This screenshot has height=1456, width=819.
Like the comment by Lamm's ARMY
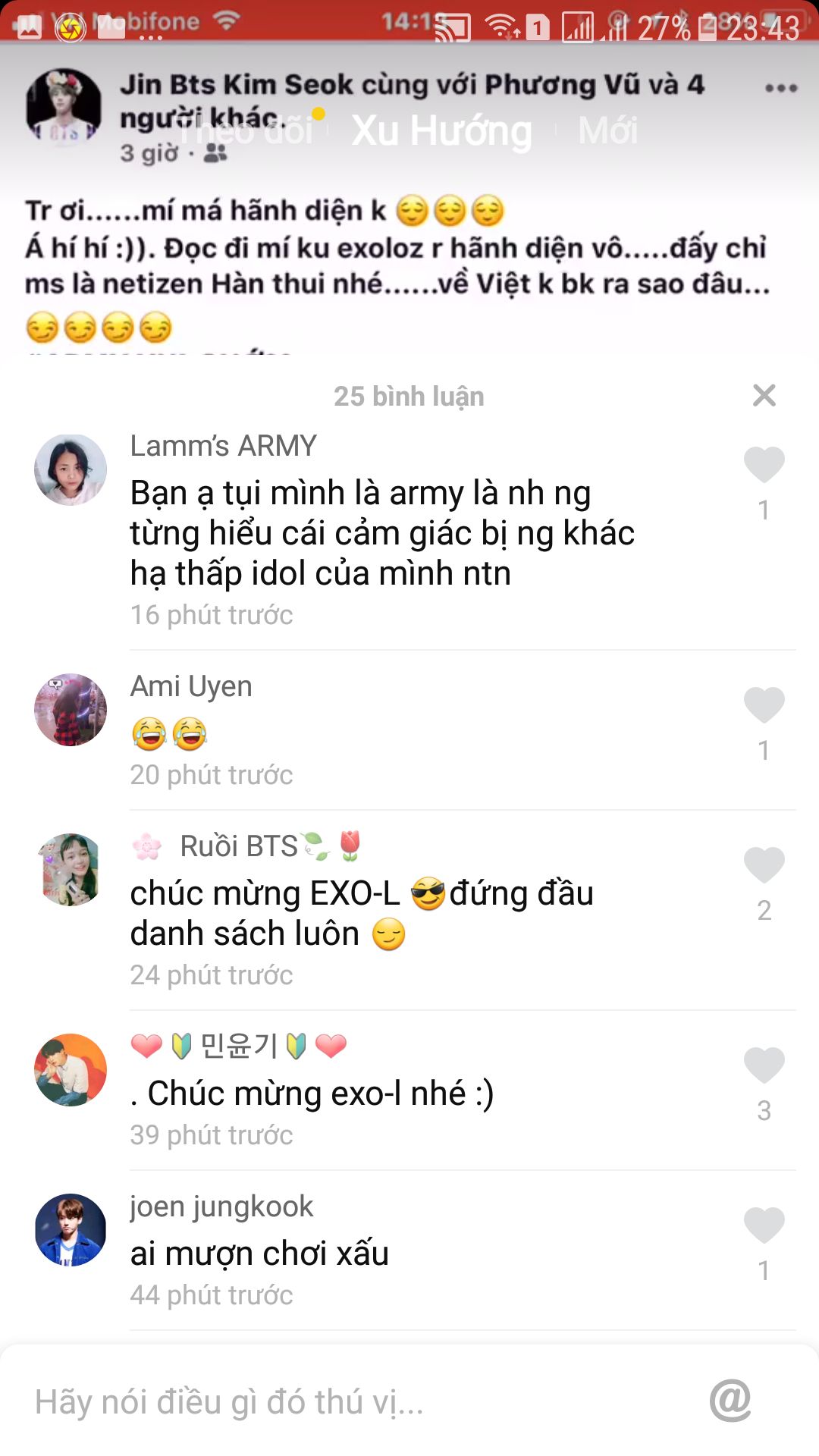coord(764,465)
